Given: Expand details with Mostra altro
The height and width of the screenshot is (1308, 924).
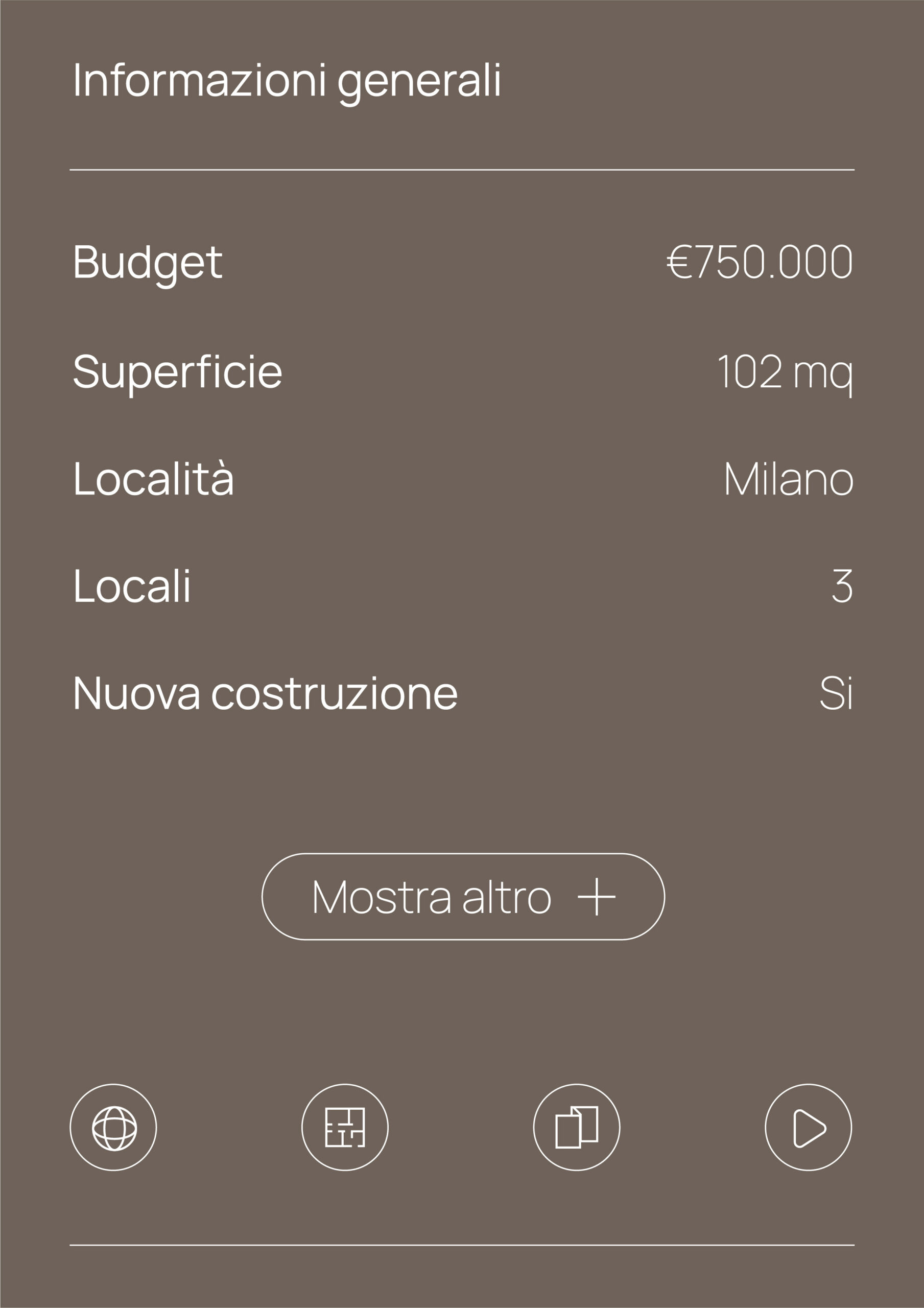Looking at the screenshot, I should (463, 896).
